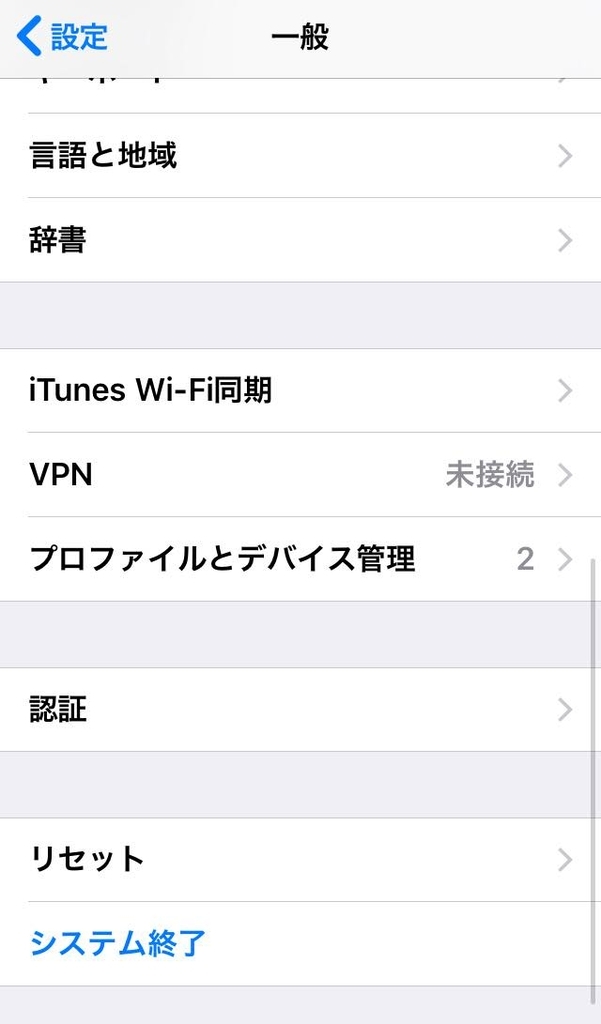
Task: Open the 認証 row
Action: tap(300, 710)
